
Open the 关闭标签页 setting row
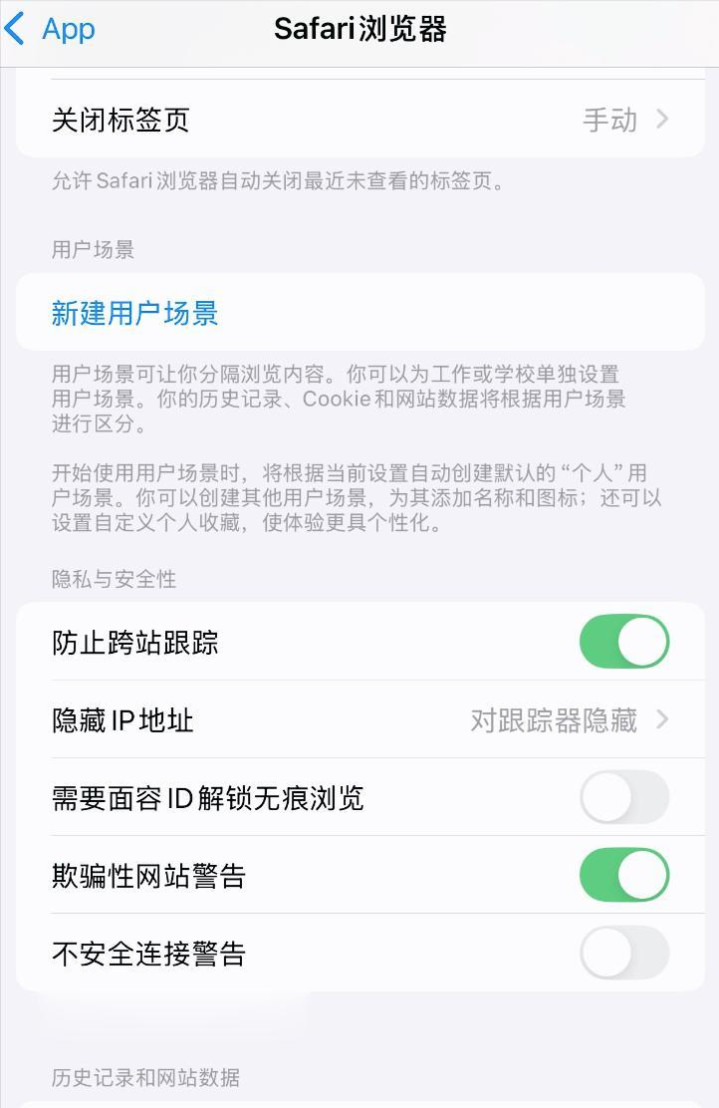point(360,121)
